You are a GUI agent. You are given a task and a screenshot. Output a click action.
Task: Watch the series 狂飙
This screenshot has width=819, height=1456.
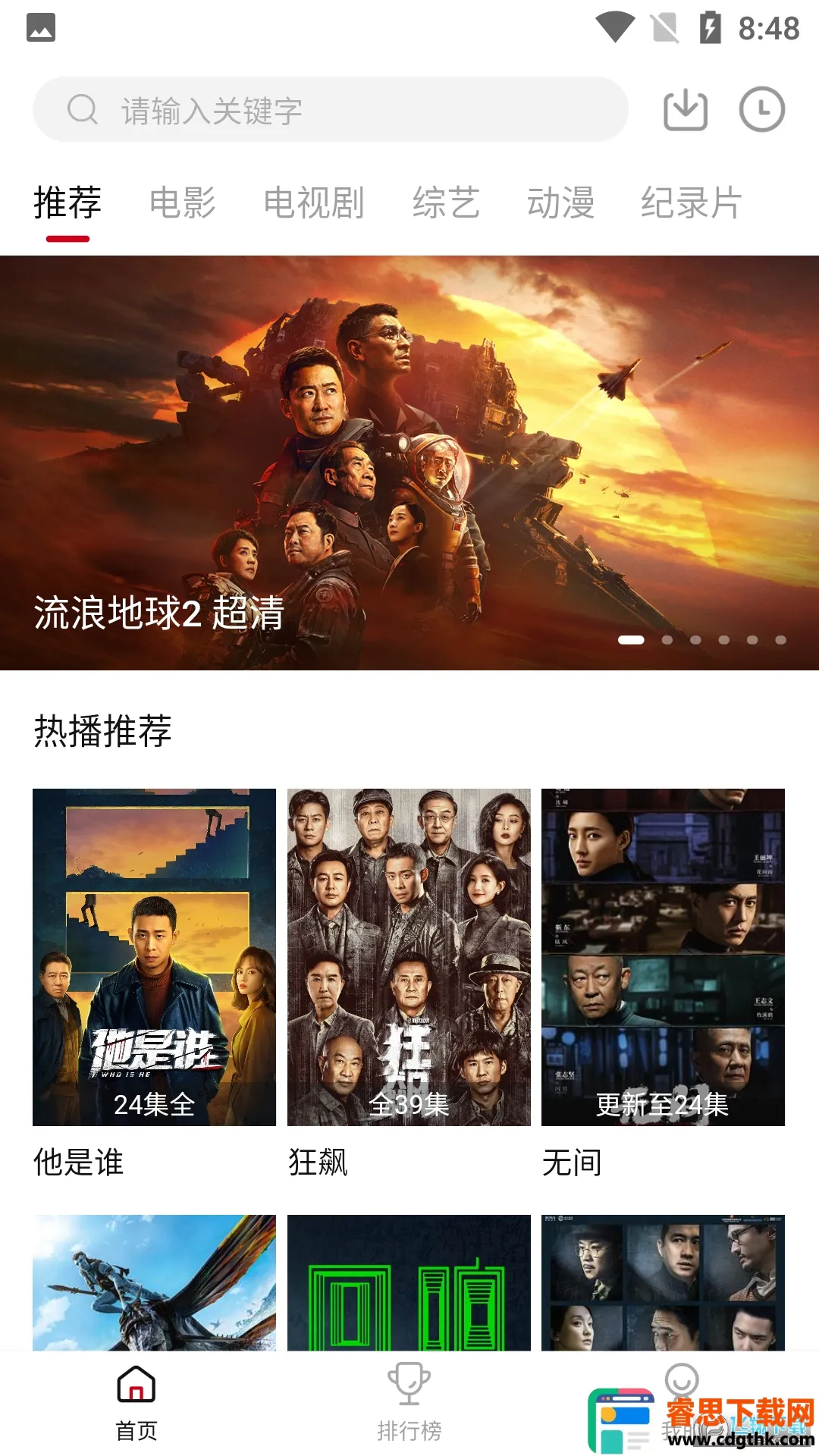(409, 957)
